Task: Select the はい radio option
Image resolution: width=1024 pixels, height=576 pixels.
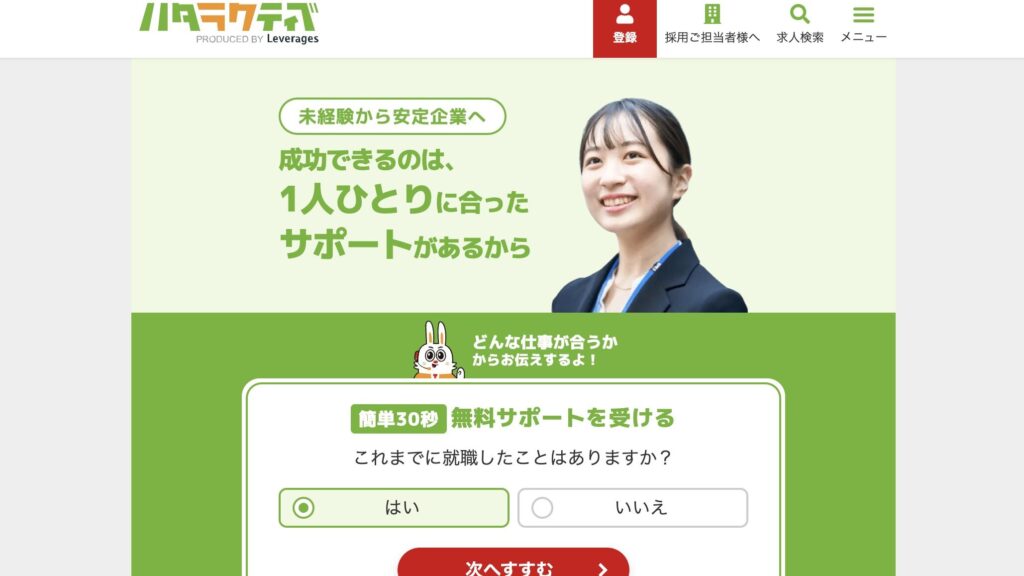Action: (394, 508)
